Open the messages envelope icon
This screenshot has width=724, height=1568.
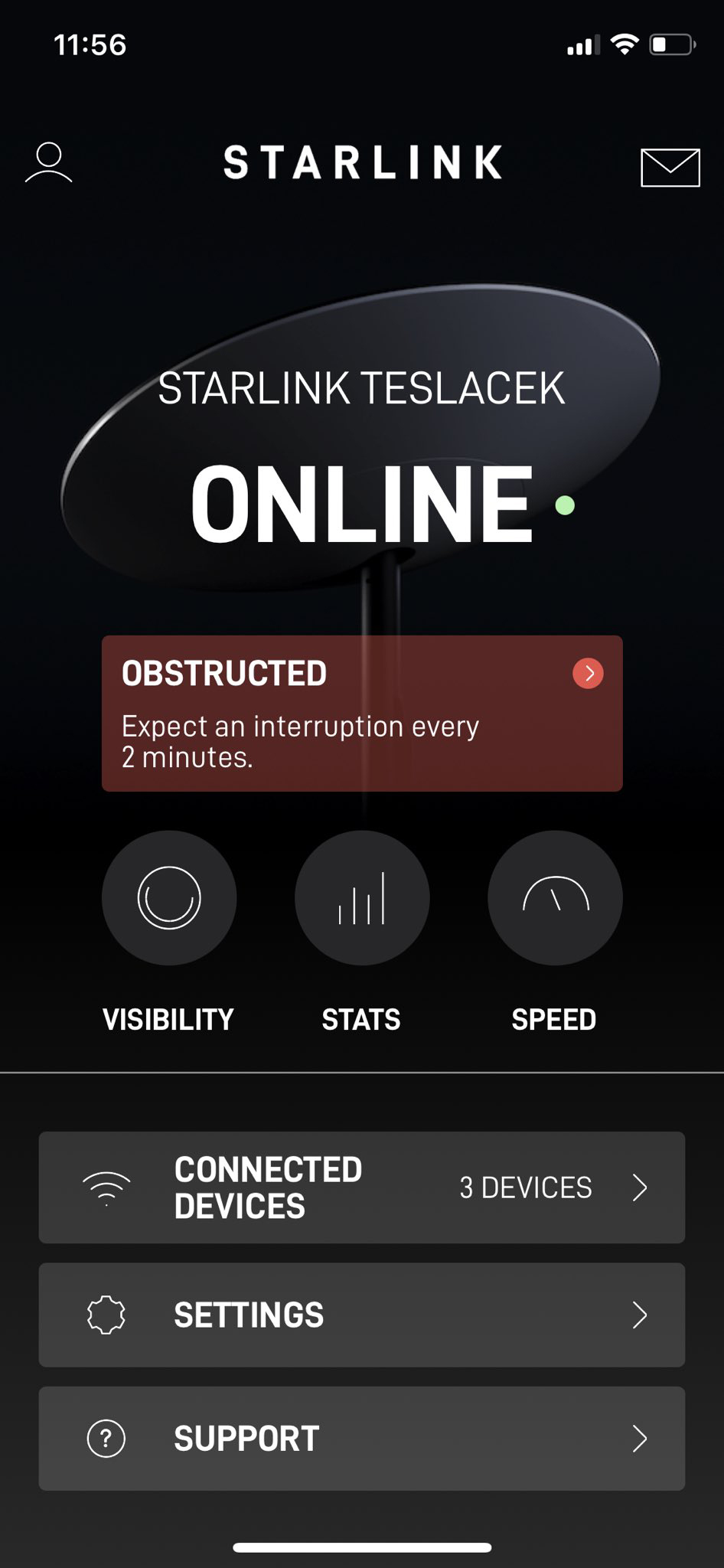click(670, 168)
